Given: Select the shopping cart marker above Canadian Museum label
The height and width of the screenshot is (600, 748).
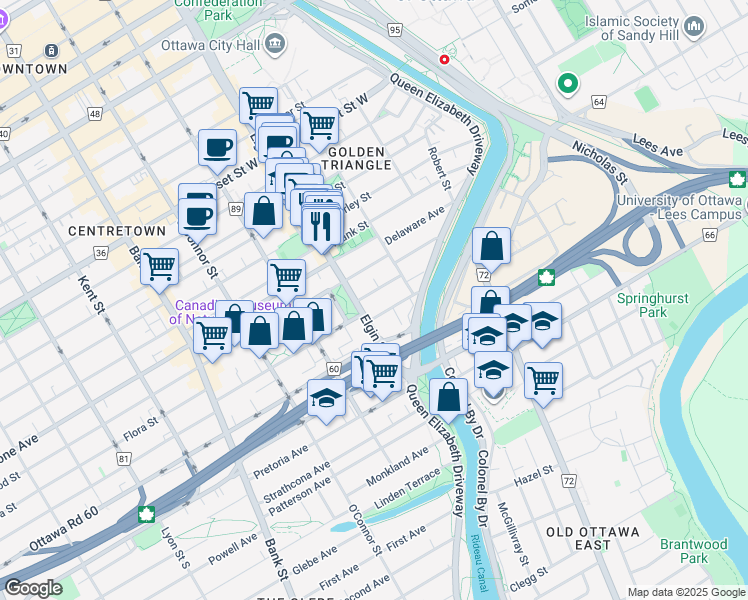Looking at the screenshot, I should click(x=286, y=279).
